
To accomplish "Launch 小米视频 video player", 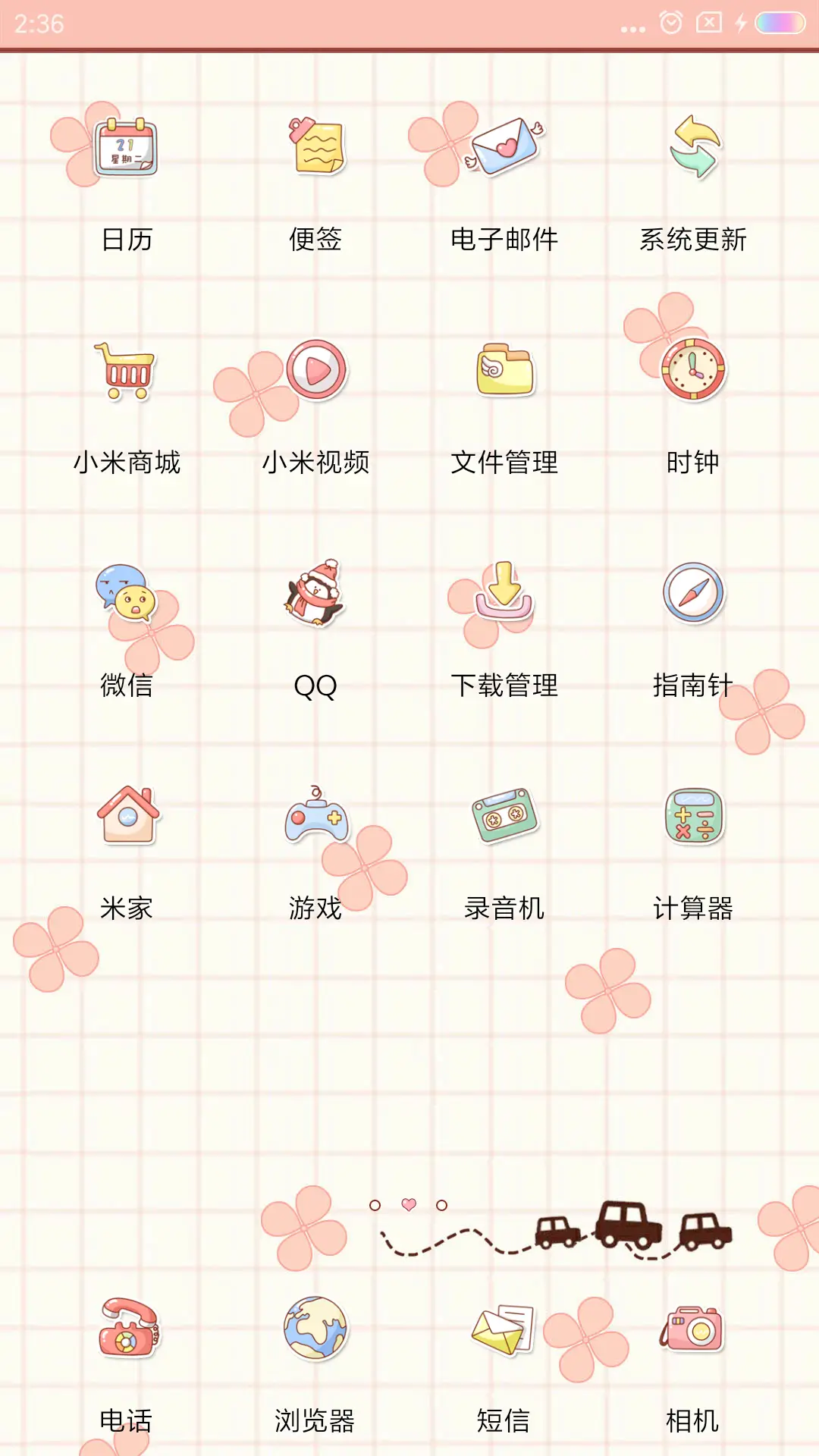I will coord(315,372).
